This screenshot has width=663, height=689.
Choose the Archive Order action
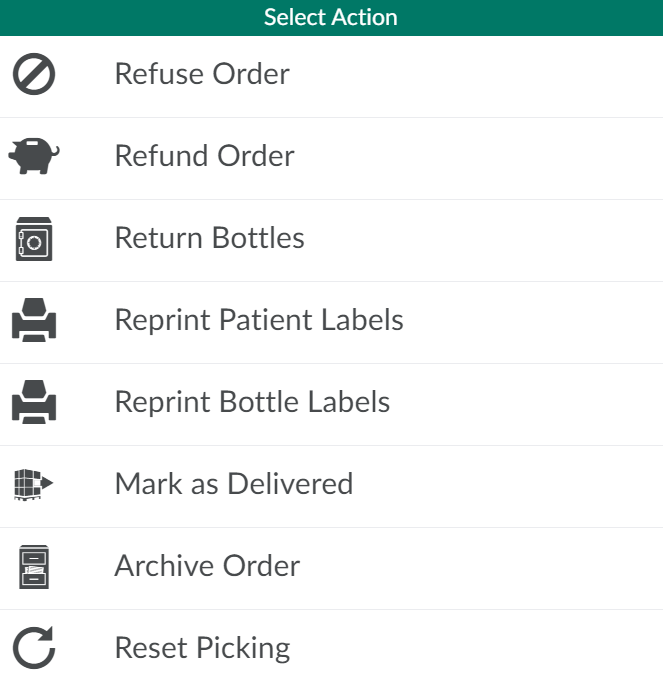(207, 567)
